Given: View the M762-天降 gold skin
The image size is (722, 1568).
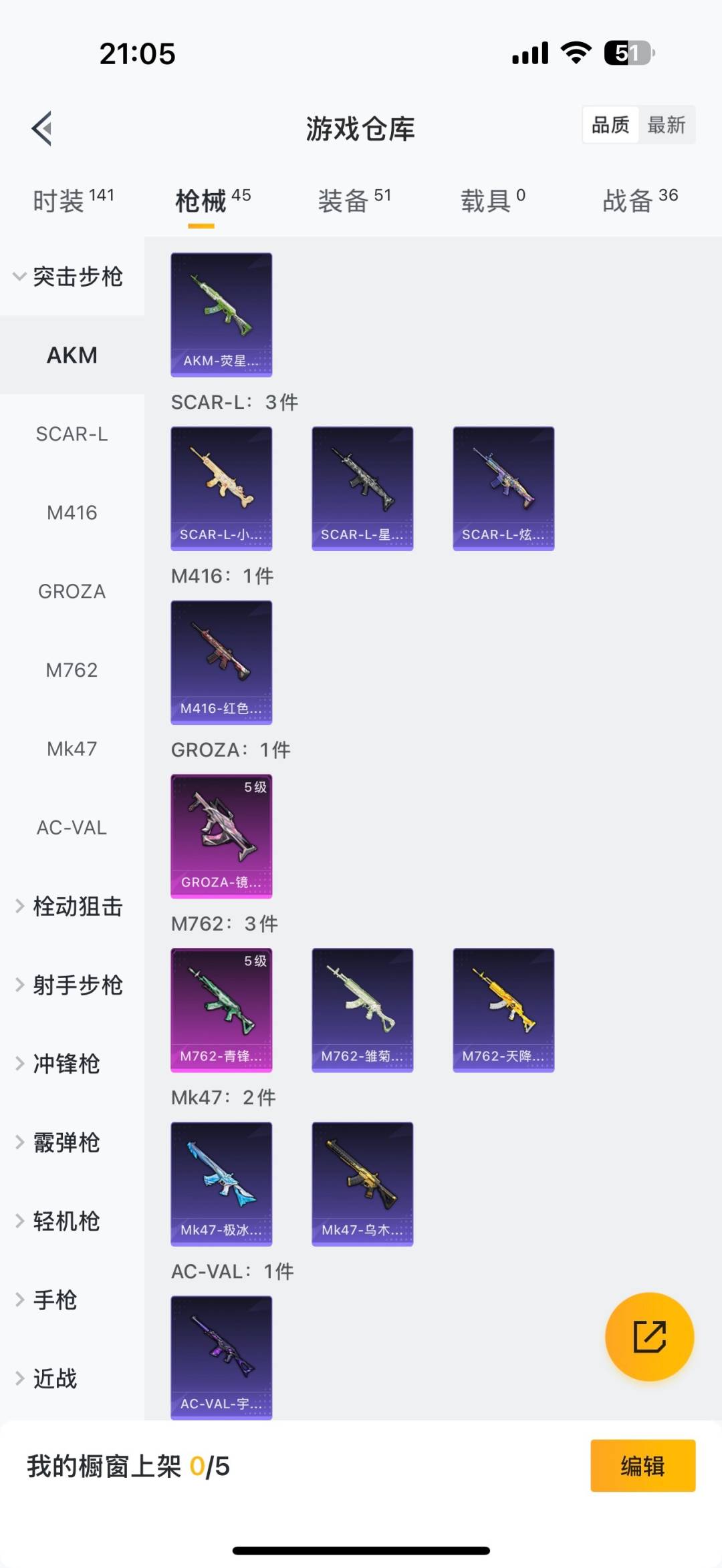Looking at the screenshot, I should (x=503, y=1009).
